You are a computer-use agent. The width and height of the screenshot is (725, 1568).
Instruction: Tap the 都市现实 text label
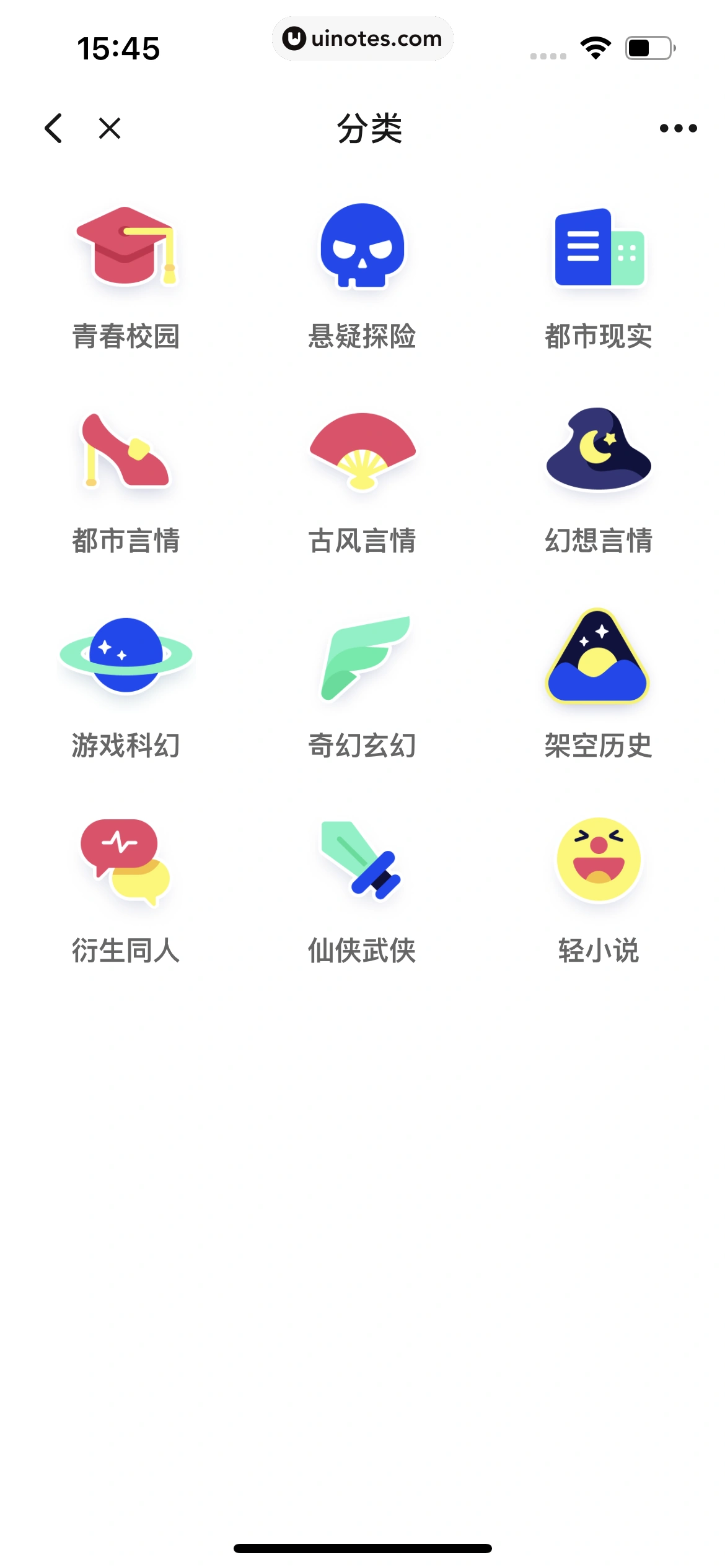[x=598, y=338]
